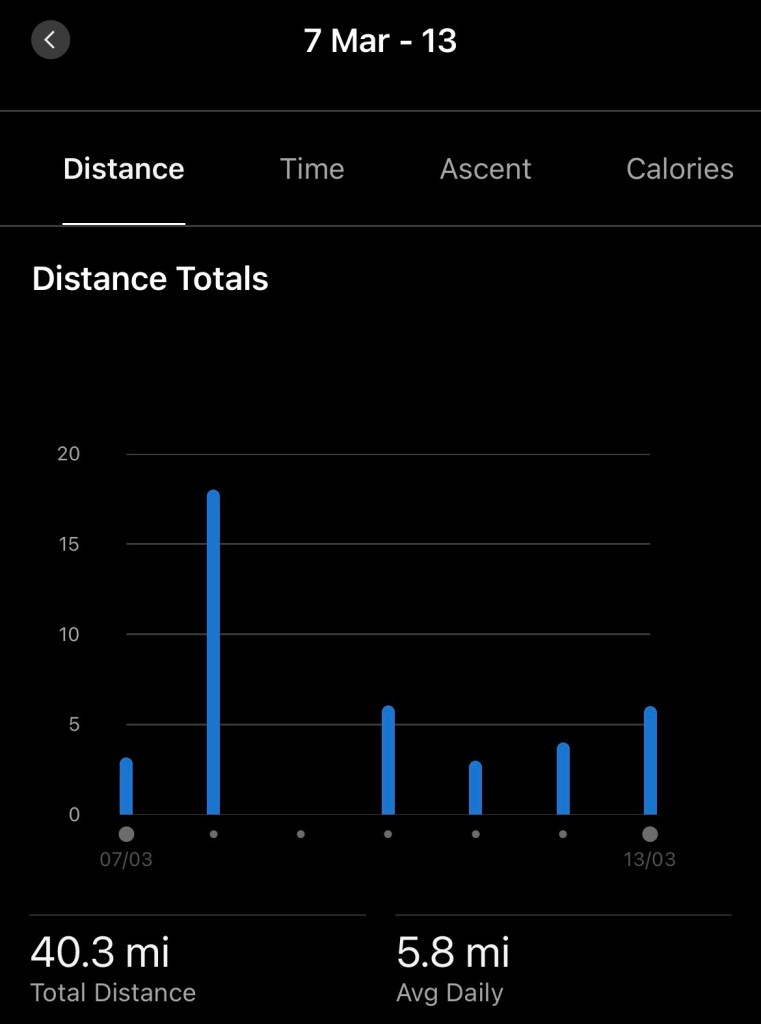Open the Ascent tab
The height and width of the screenshot is (1024, 761).
click(485, 169)
